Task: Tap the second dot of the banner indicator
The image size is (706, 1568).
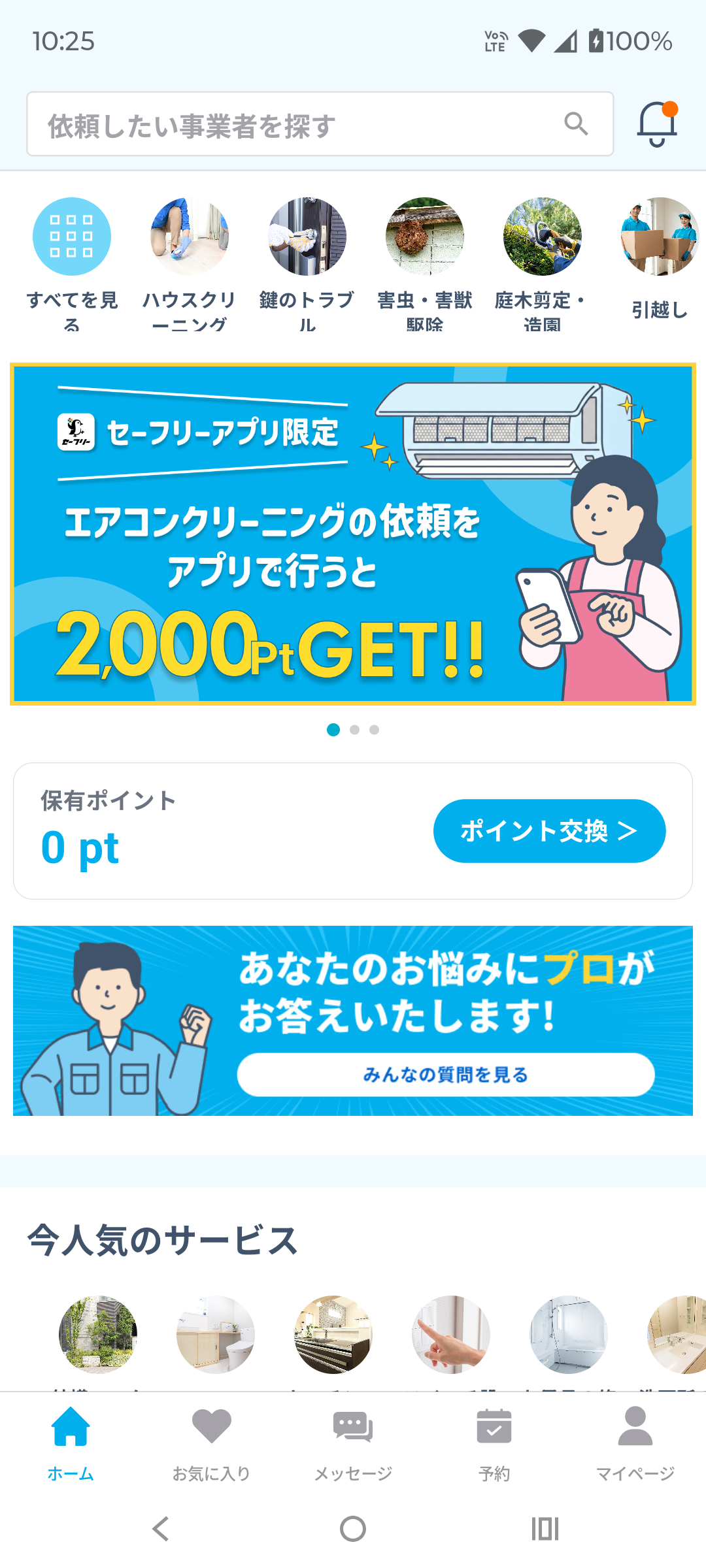Action: click(x=354, y=730)
